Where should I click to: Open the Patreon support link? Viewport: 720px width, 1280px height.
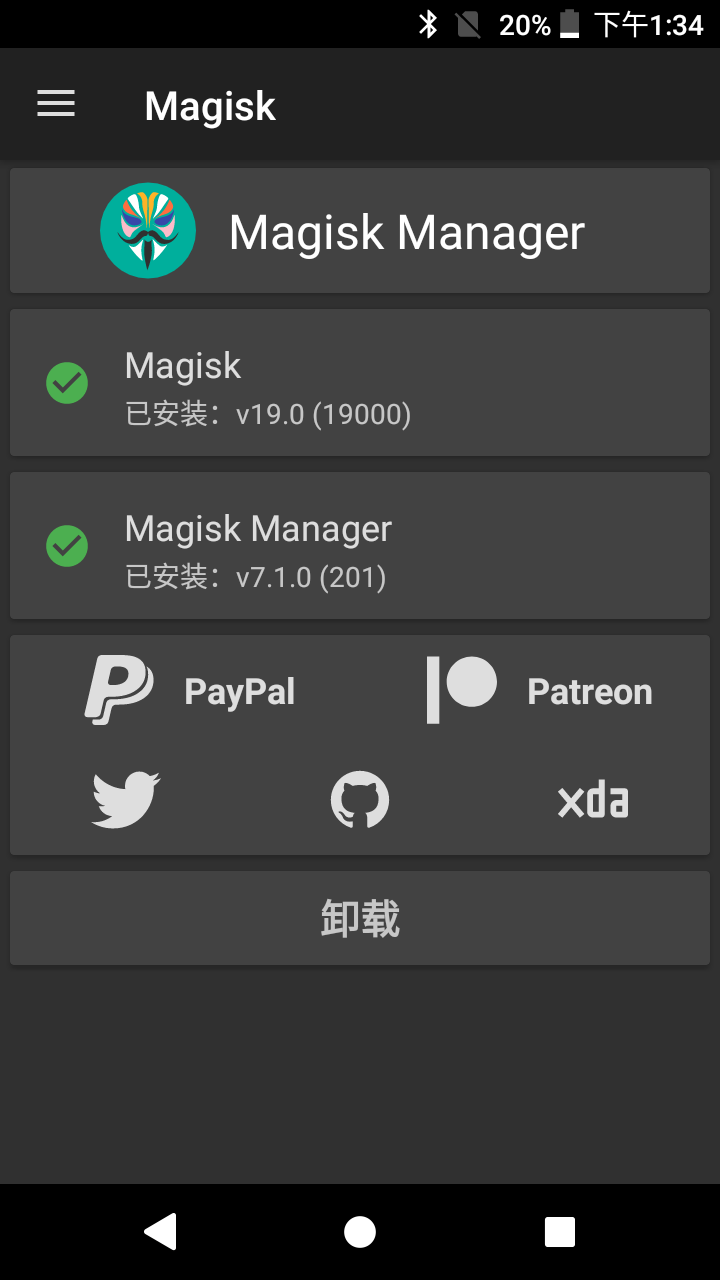(540, 691)
